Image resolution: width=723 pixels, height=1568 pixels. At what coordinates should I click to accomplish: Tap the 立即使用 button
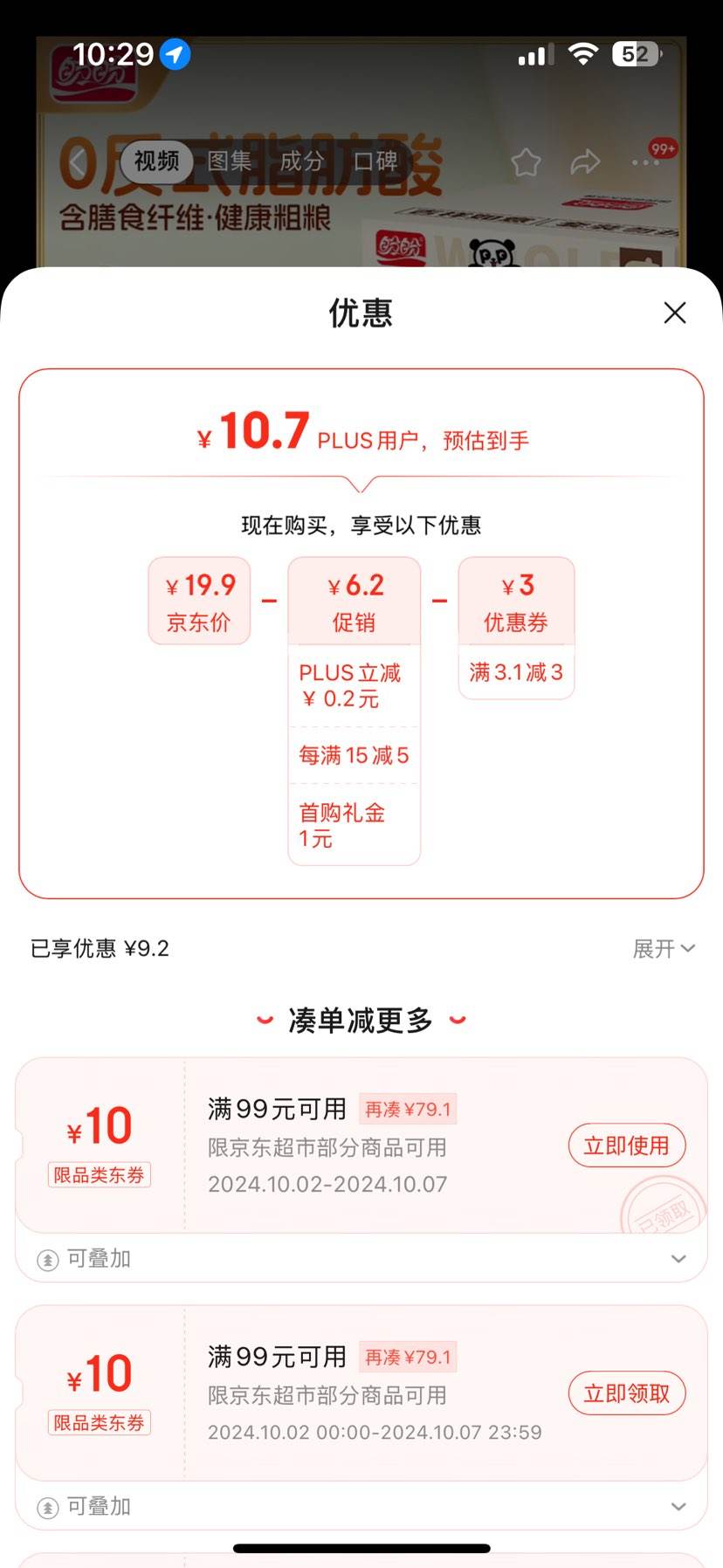tap(627, 1145)
